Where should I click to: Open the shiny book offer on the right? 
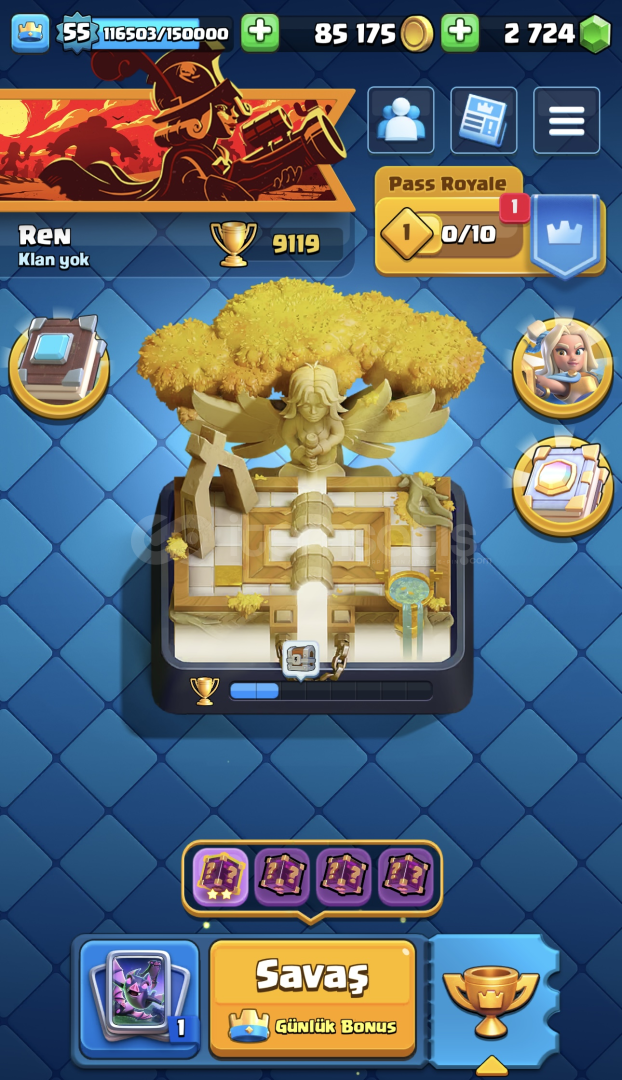click(562, 486)
